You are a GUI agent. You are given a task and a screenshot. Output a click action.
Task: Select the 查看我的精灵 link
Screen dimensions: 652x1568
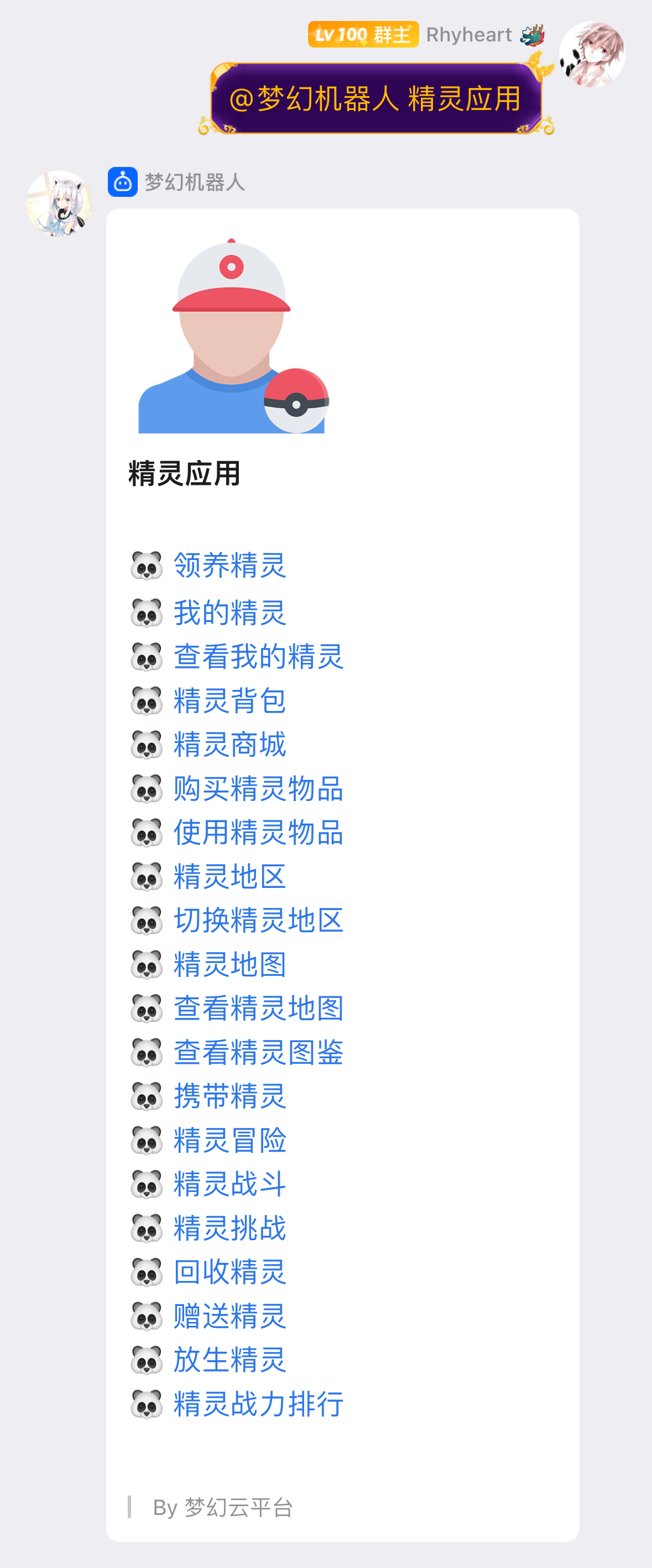tap(258, 657)
